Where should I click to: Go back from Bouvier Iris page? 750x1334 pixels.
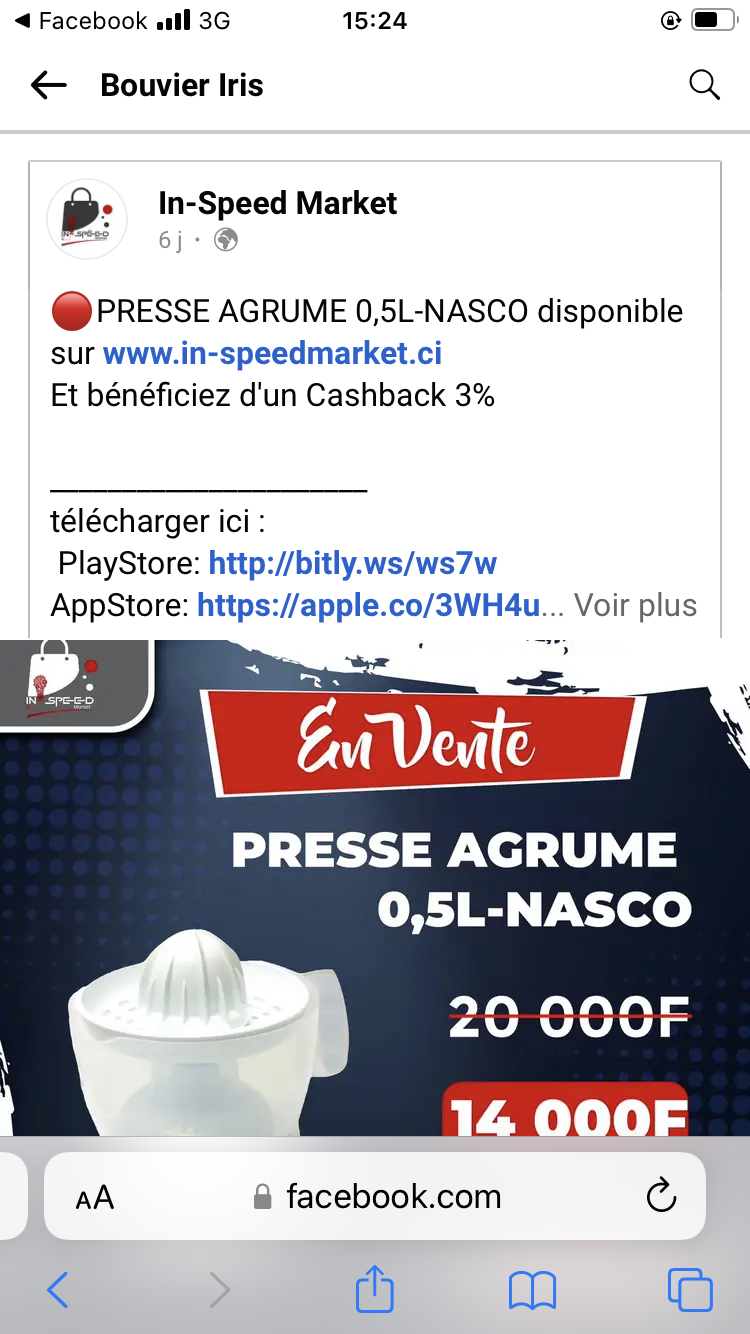point(48,86)
